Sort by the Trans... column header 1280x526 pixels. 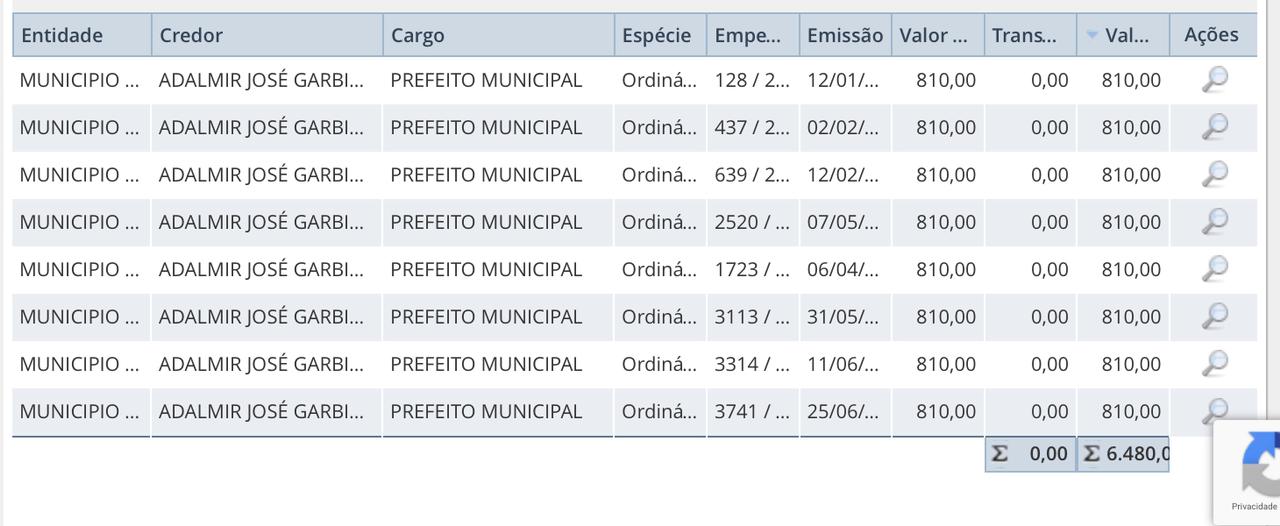pyautogui.click(x=1024, y=35)
